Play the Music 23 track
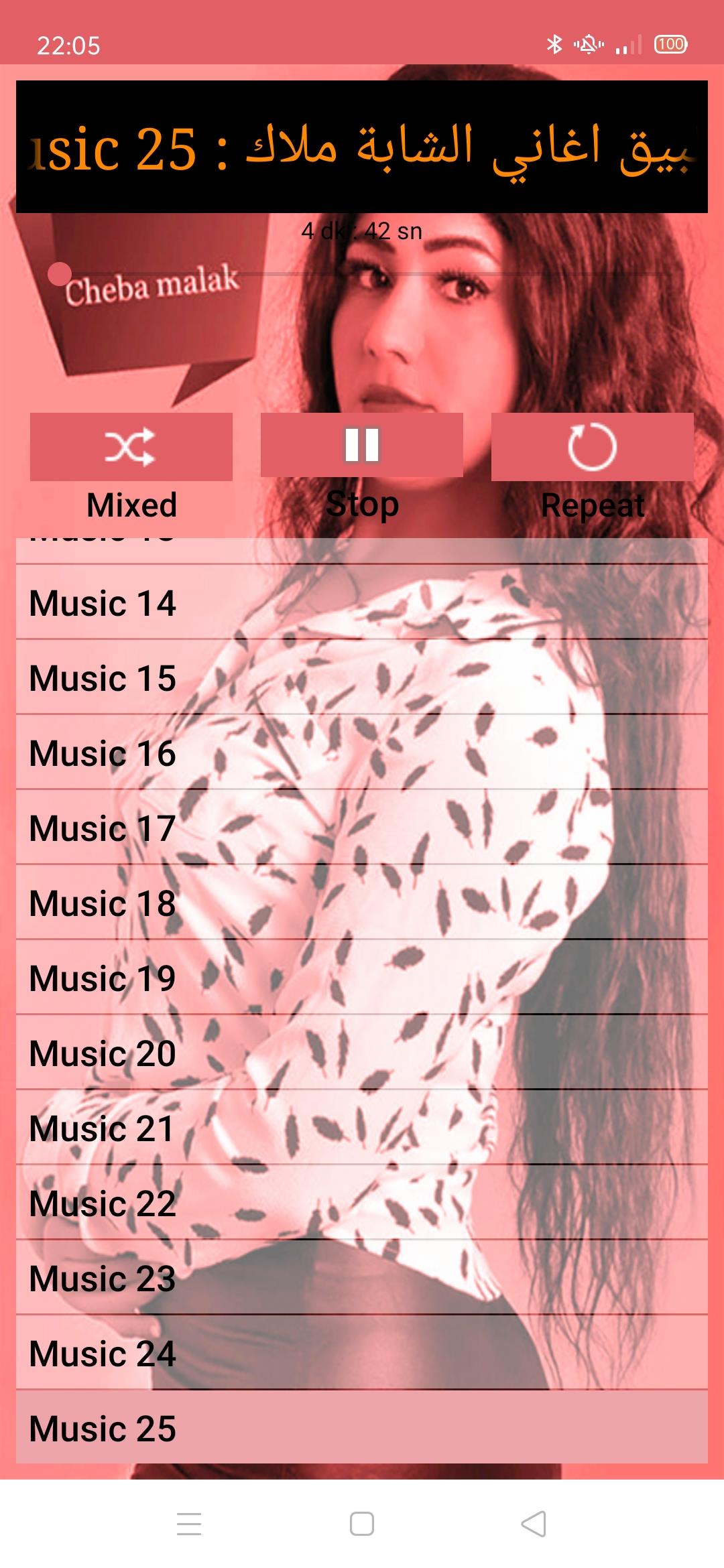 pyautogui.click(x=362, y=1278)
